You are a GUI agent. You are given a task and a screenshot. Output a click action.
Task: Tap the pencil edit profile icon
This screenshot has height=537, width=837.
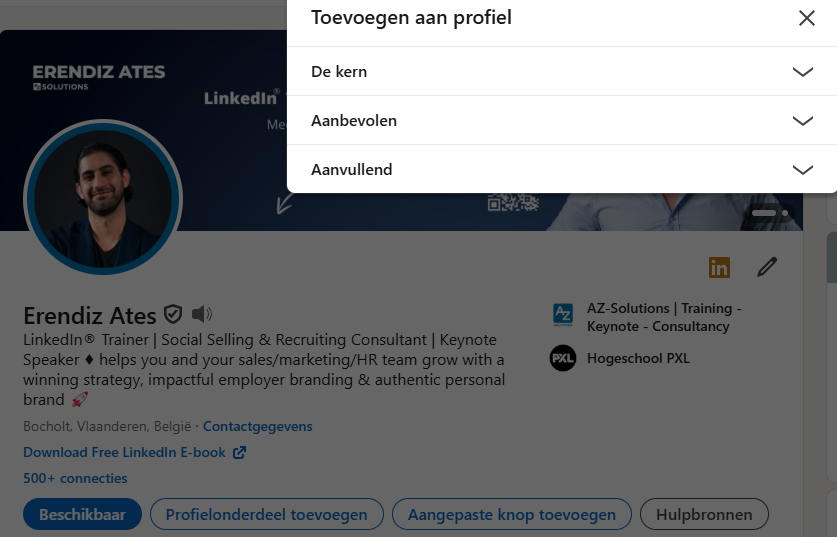point(767,267)
